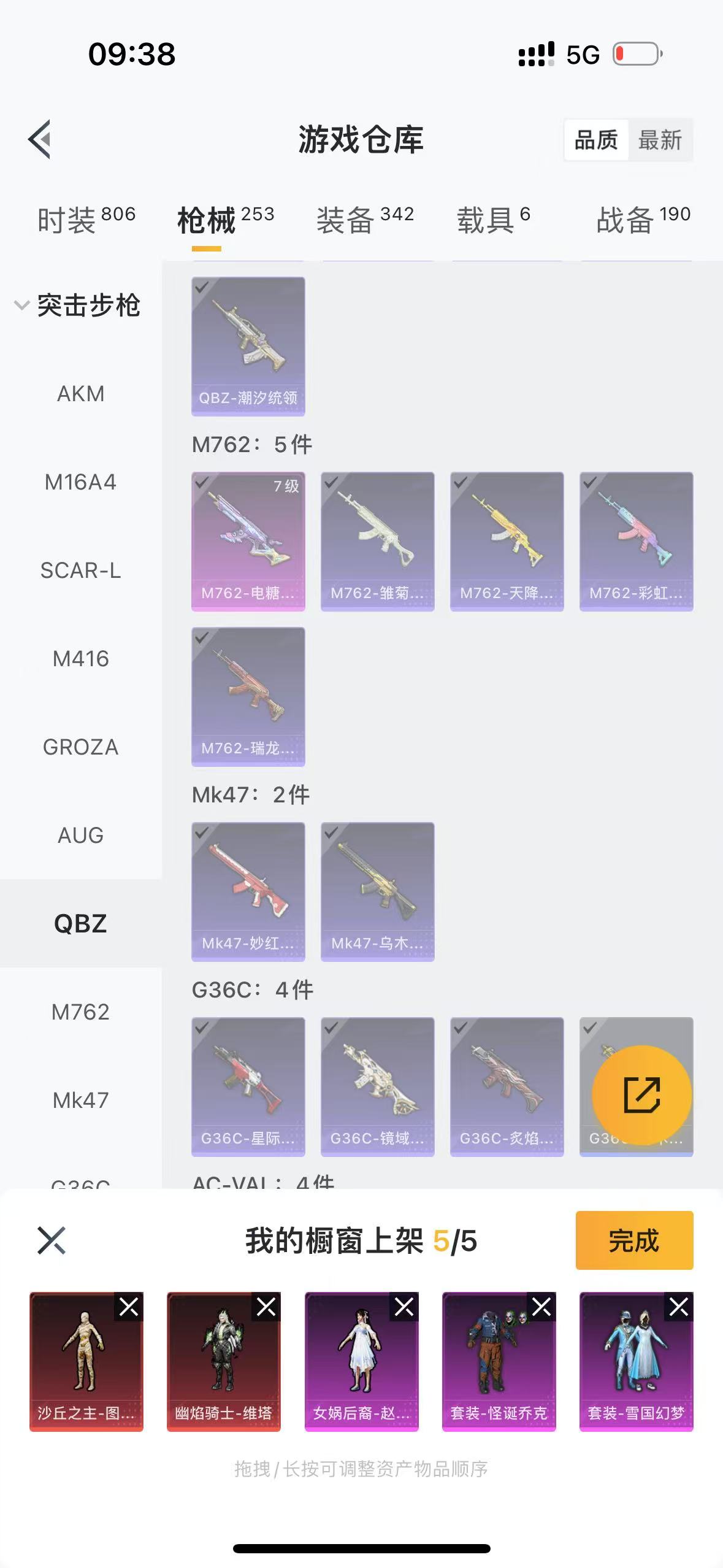Jump to GROZA weapon section

coord(80,747)
